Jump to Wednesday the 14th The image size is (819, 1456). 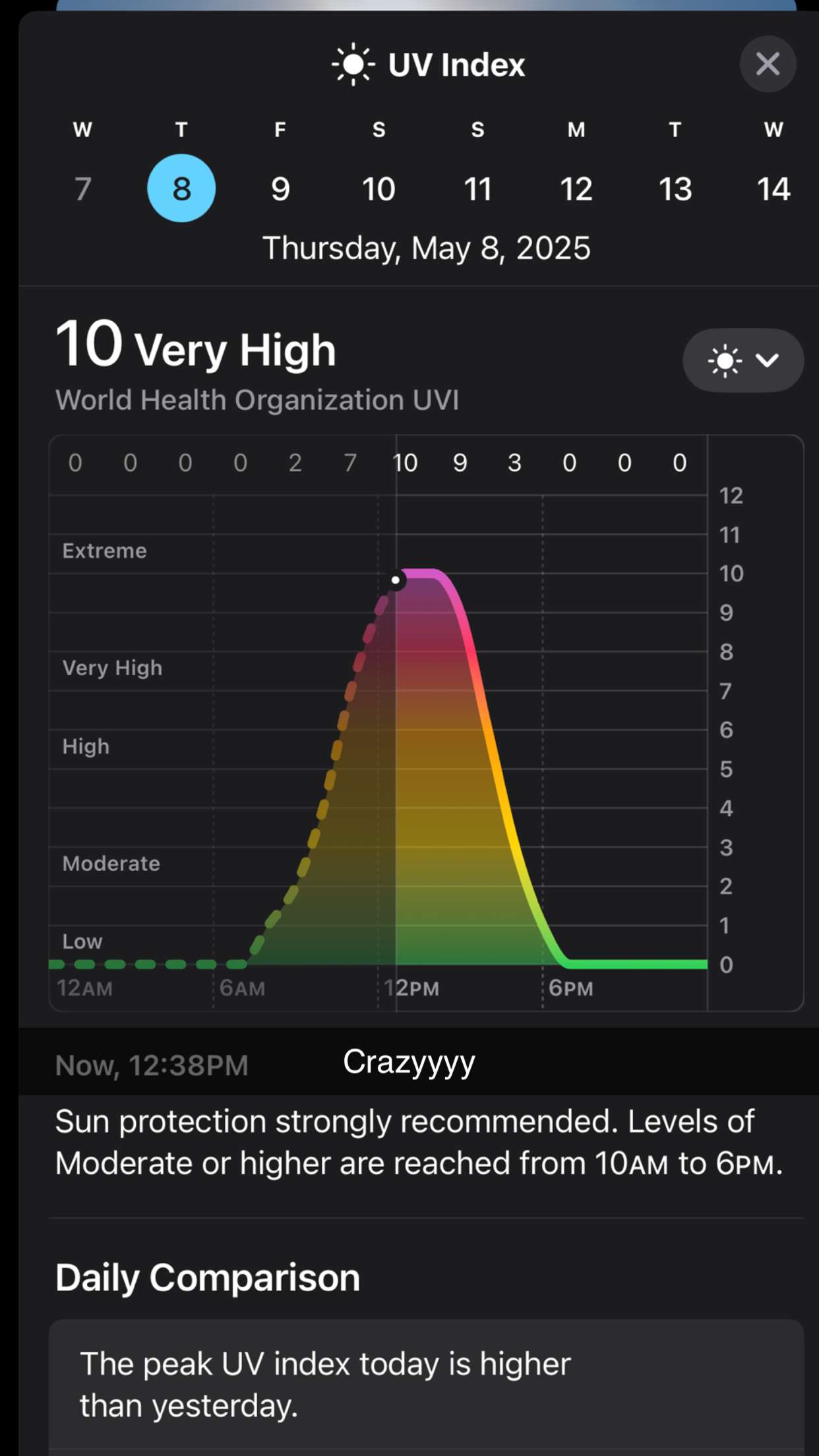coord(773,189)
